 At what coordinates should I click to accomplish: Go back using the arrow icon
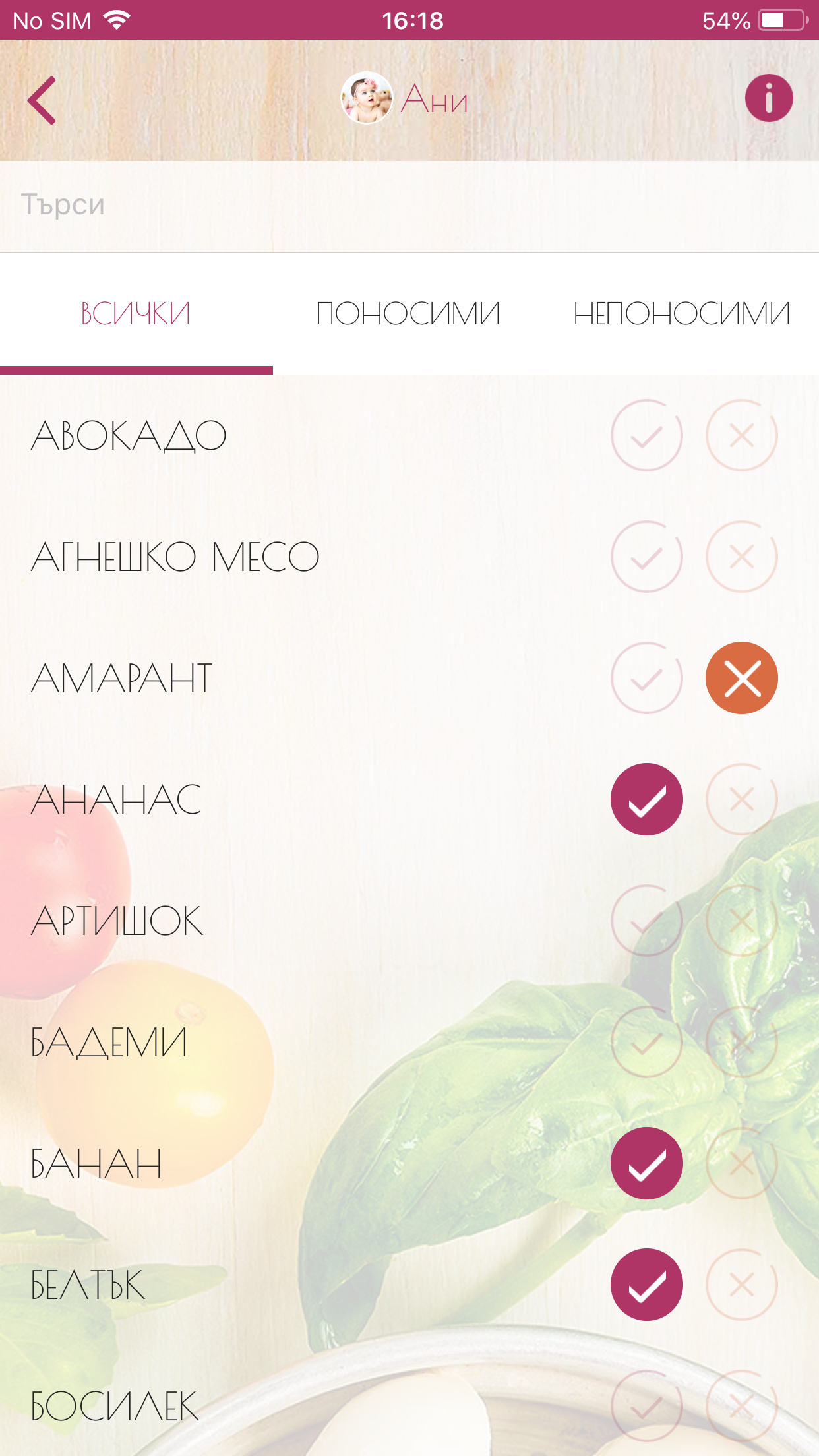click(42, 100)
